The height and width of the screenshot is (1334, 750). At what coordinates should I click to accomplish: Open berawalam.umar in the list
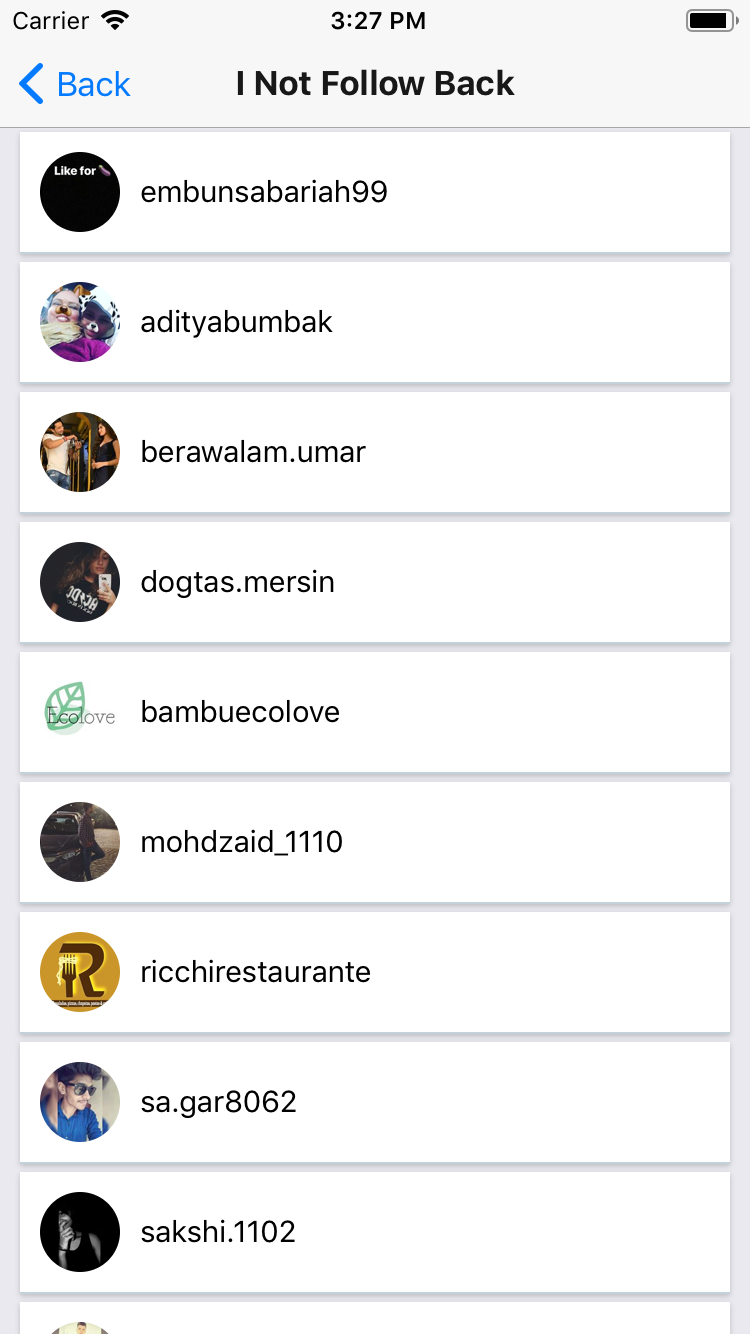point(374,452)
